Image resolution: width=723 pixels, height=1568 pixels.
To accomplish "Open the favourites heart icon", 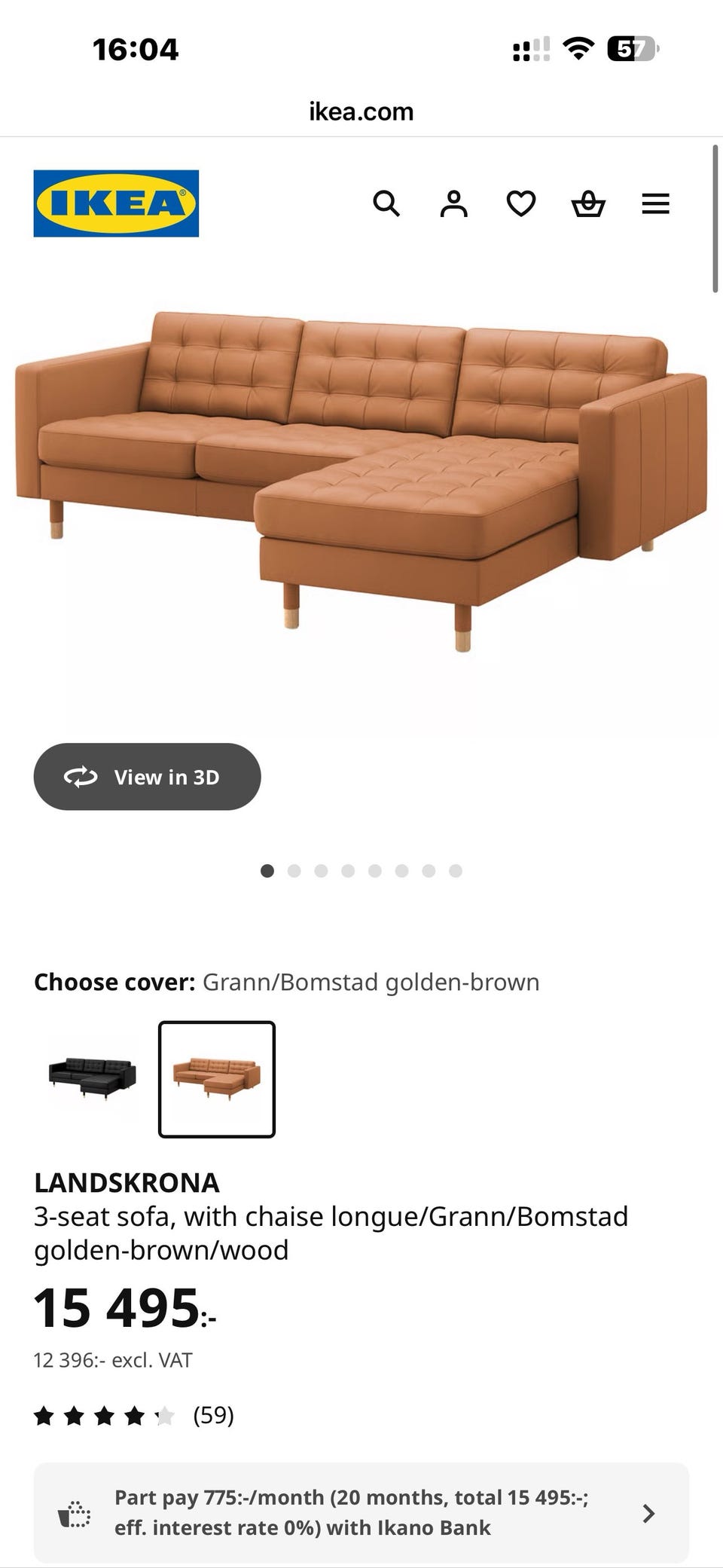I will click(x=520, y=203).
